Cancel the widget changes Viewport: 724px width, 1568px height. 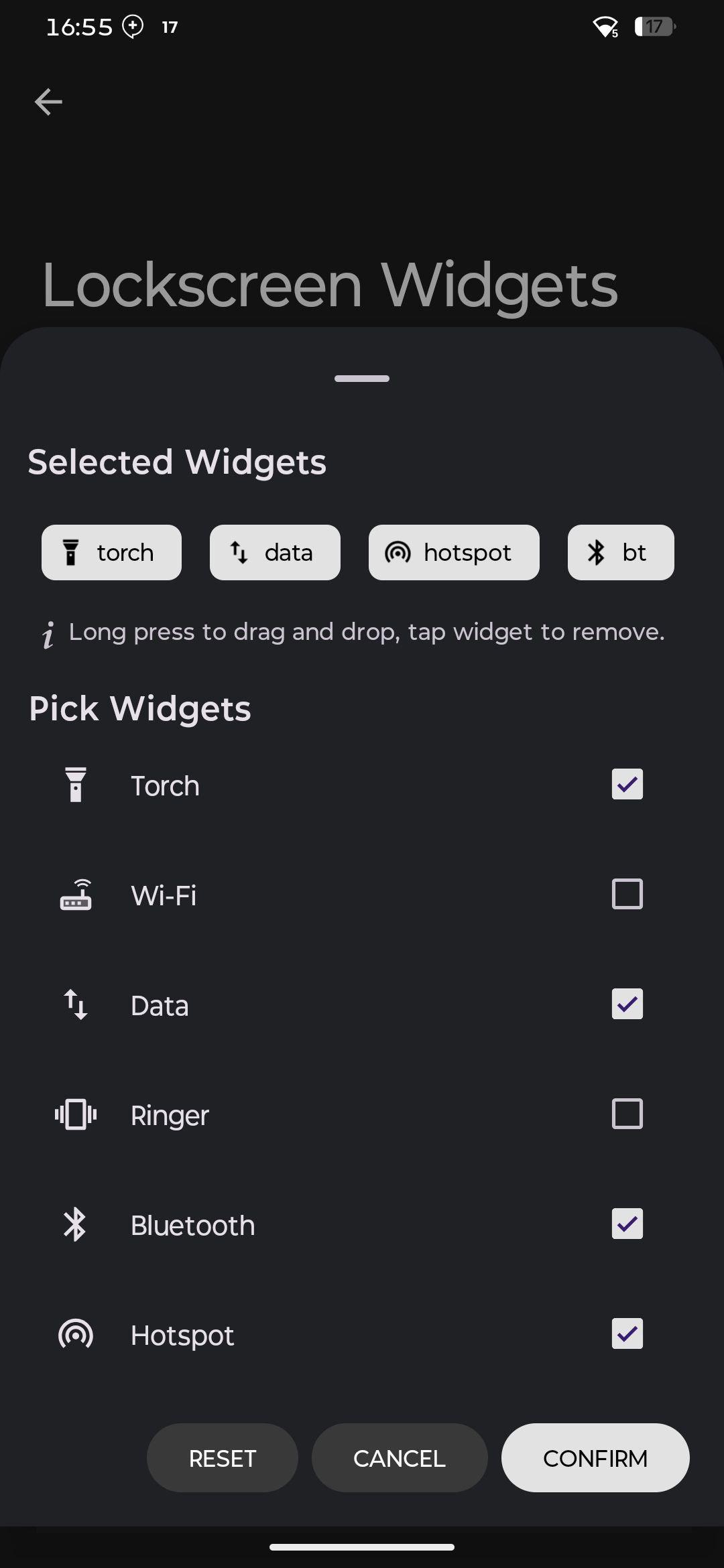[400, 1457]
